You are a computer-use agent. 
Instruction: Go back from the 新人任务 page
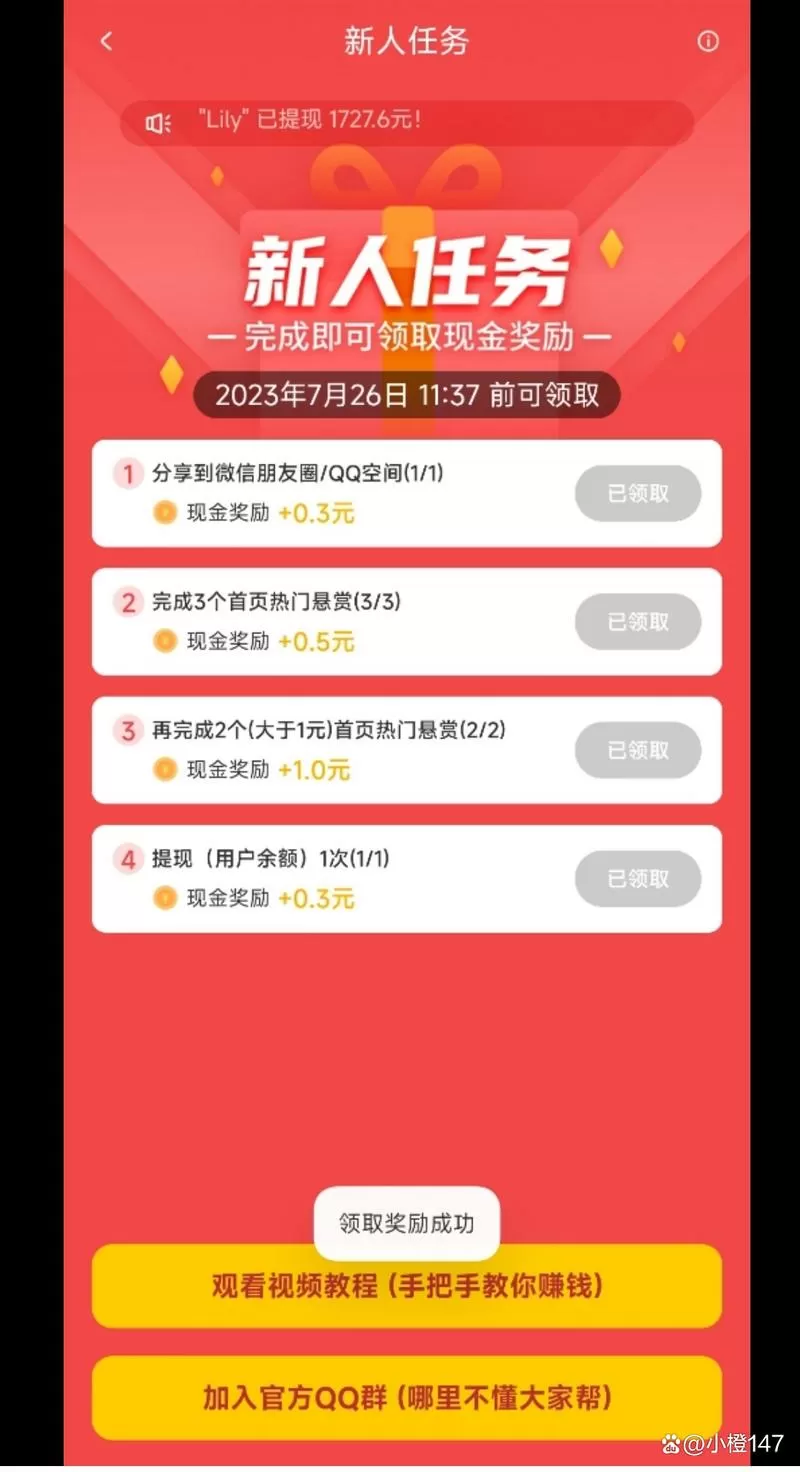click(107, 42)
